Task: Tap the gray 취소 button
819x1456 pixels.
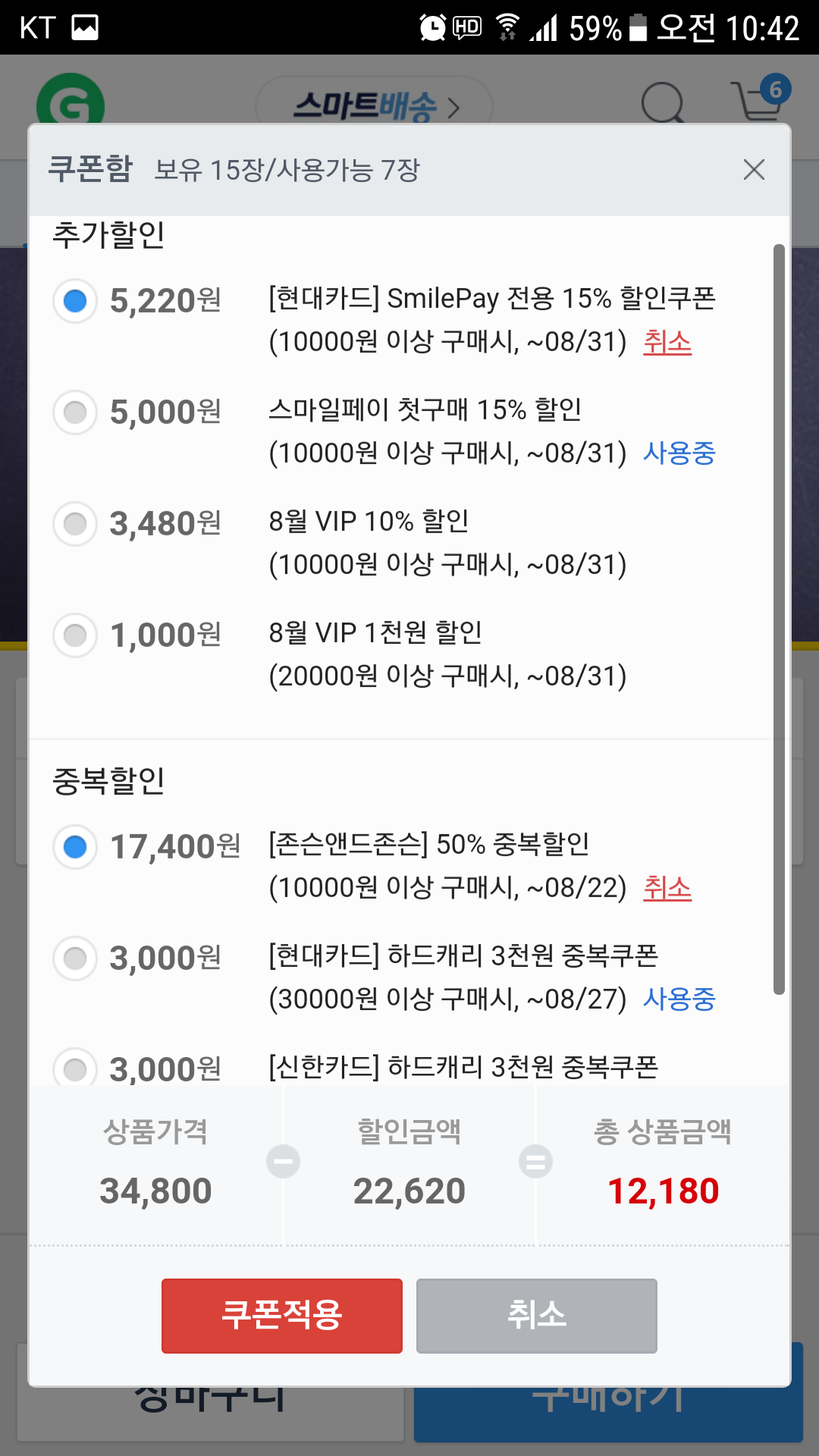Action: click(x=537, y=1316)
